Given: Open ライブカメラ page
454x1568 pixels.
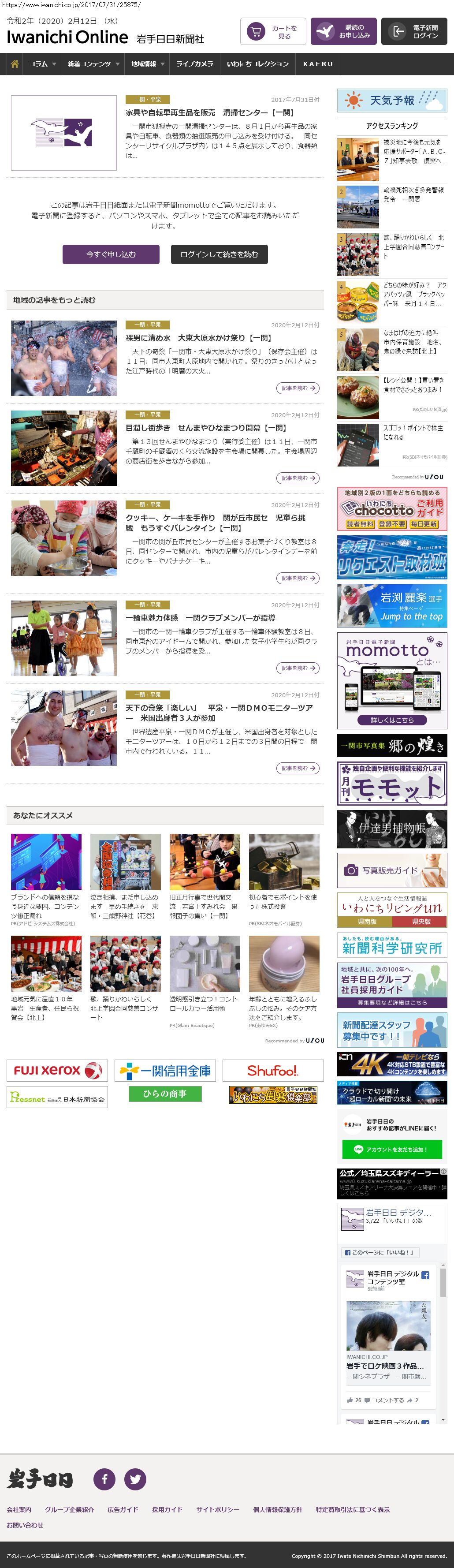Looking at the screenshot, I should [x=195, y=64].
